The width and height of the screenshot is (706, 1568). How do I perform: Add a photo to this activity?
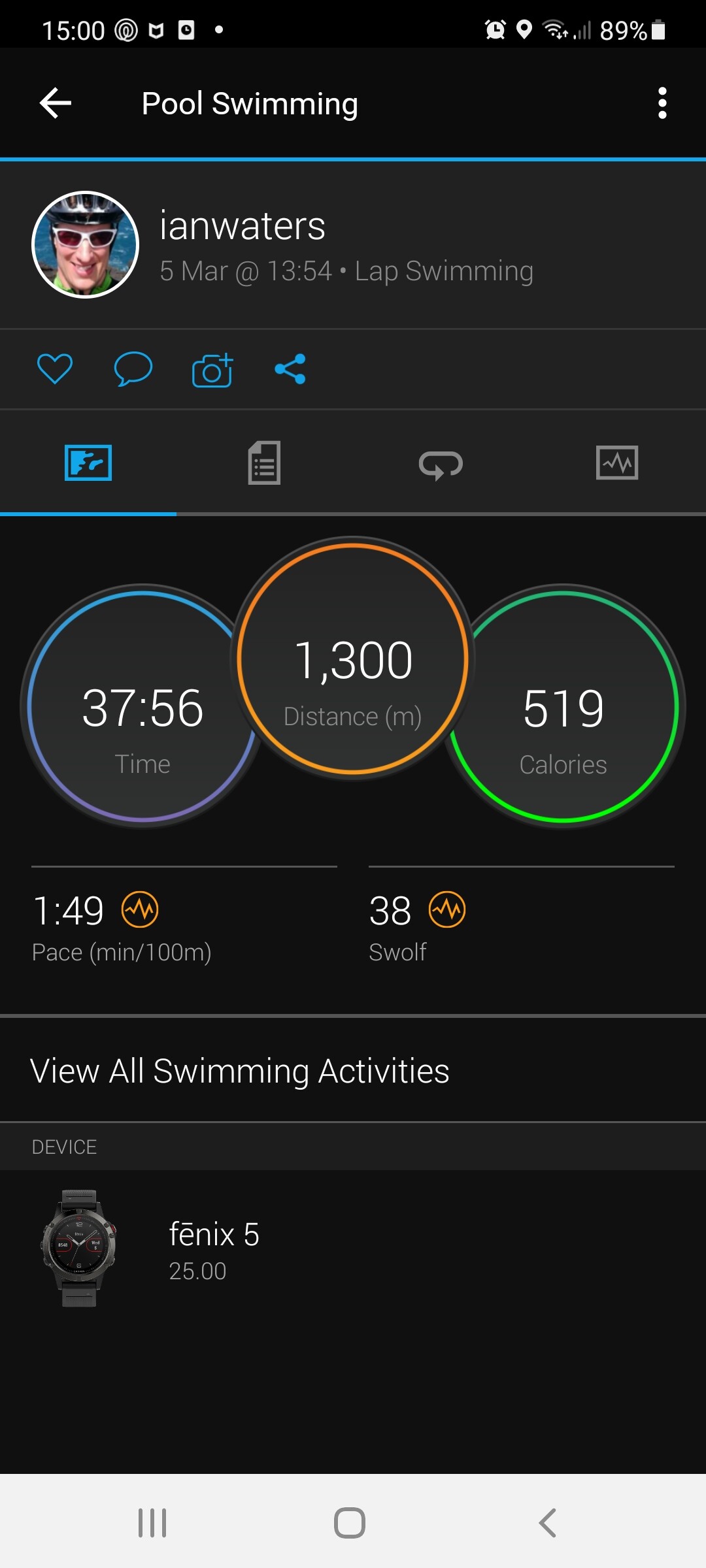click(212, 370)
